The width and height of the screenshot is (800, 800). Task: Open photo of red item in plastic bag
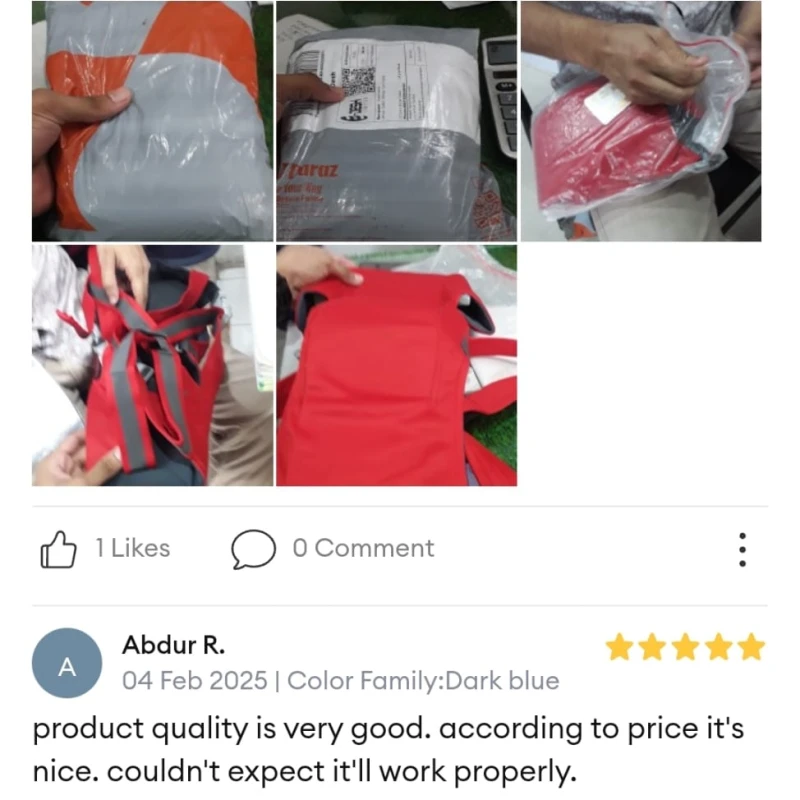641,120
